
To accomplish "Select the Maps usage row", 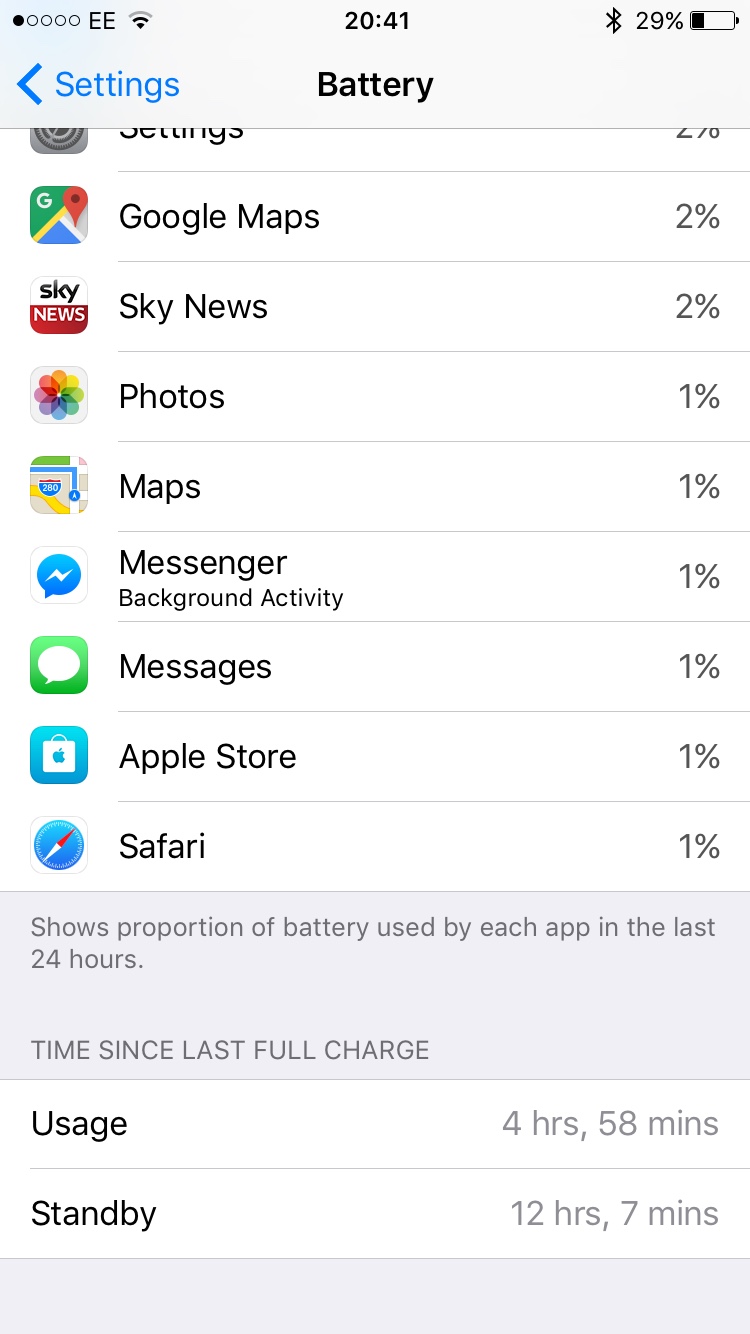I will pyautogui.click(x=375, y=487).
